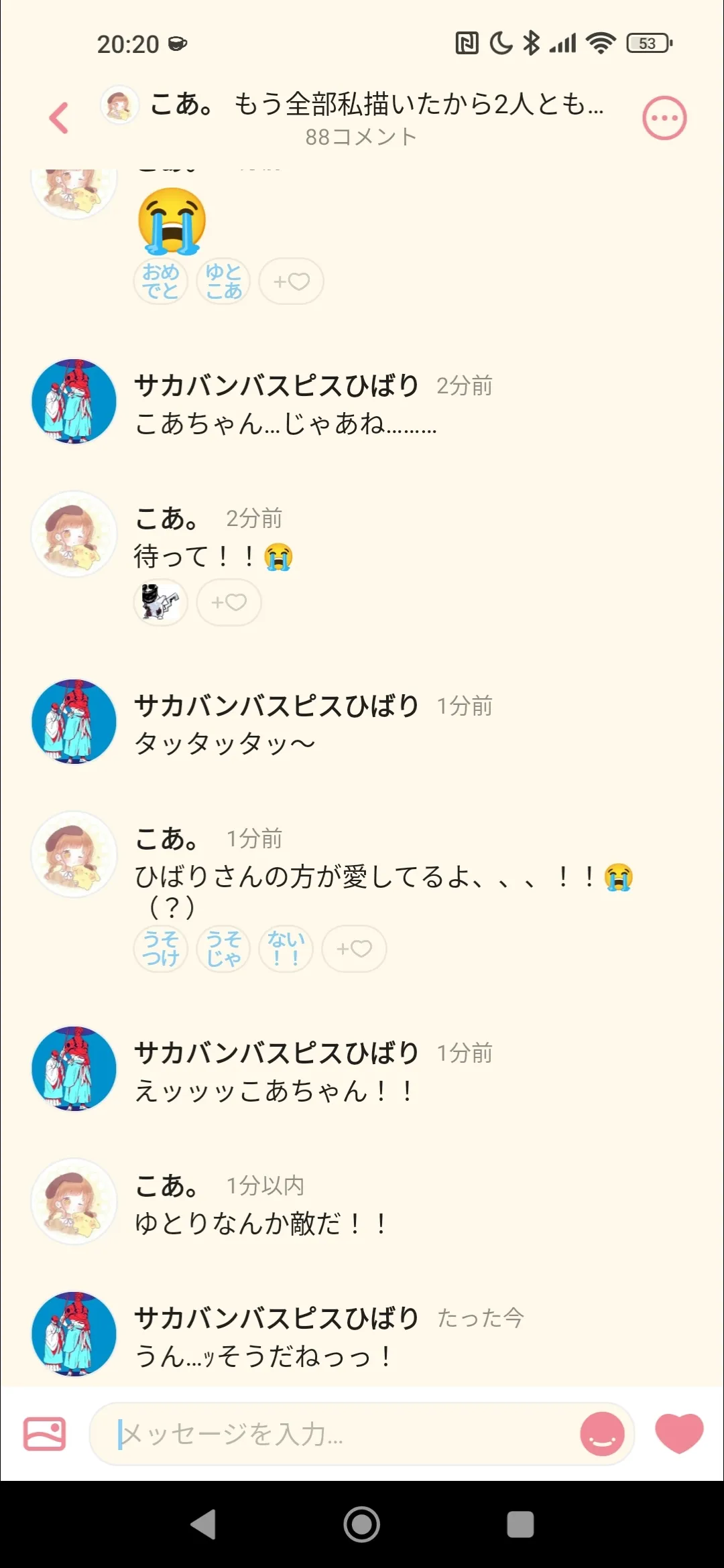The width and height of the screenshot is (724, 1568).
Task: Open こあ。's avatar beside ゆとりなんか敵だ！！
Action: pyautogui.click(x=74, y=1201)
